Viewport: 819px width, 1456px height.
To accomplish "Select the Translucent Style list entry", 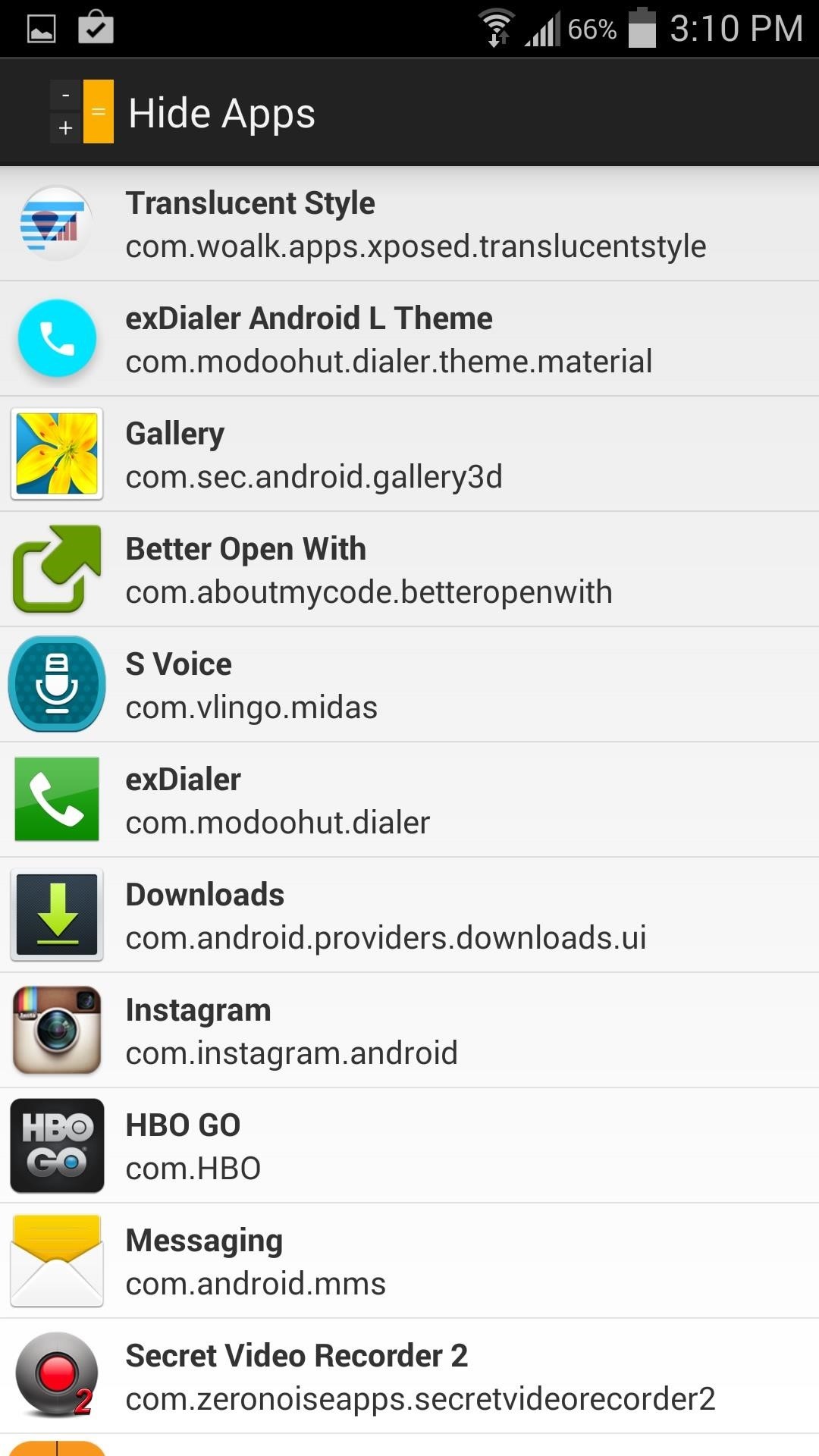I will [x=409, y=223].
